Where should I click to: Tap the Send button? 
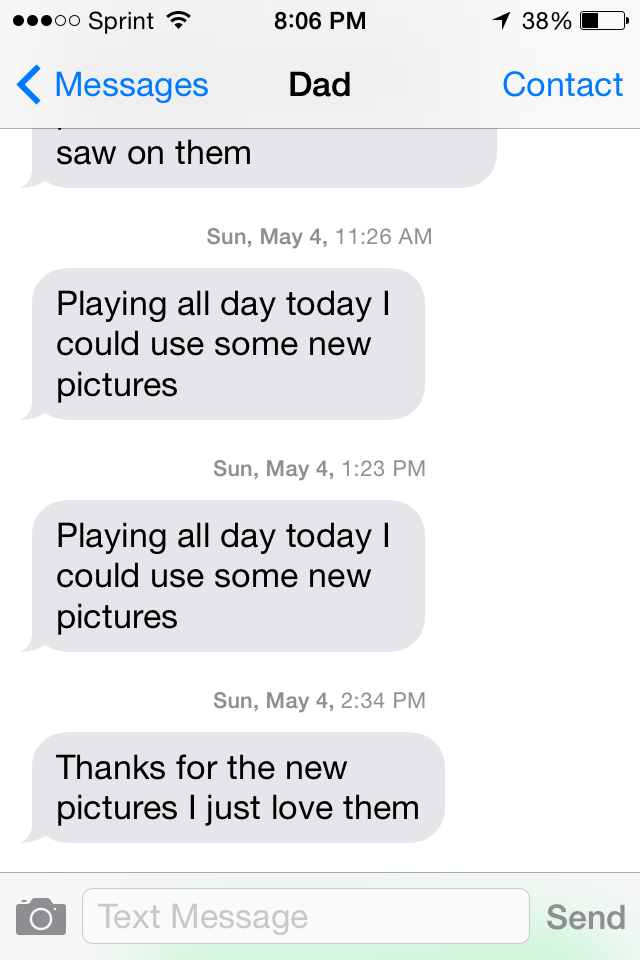585,917
